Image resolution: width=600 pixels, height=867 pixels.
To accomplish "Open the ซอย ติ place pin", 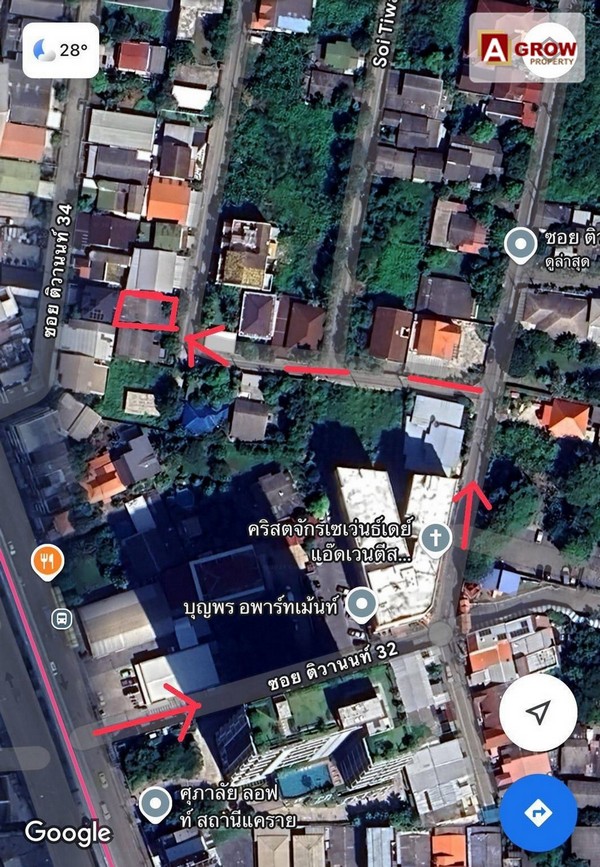I will point(520,244).
